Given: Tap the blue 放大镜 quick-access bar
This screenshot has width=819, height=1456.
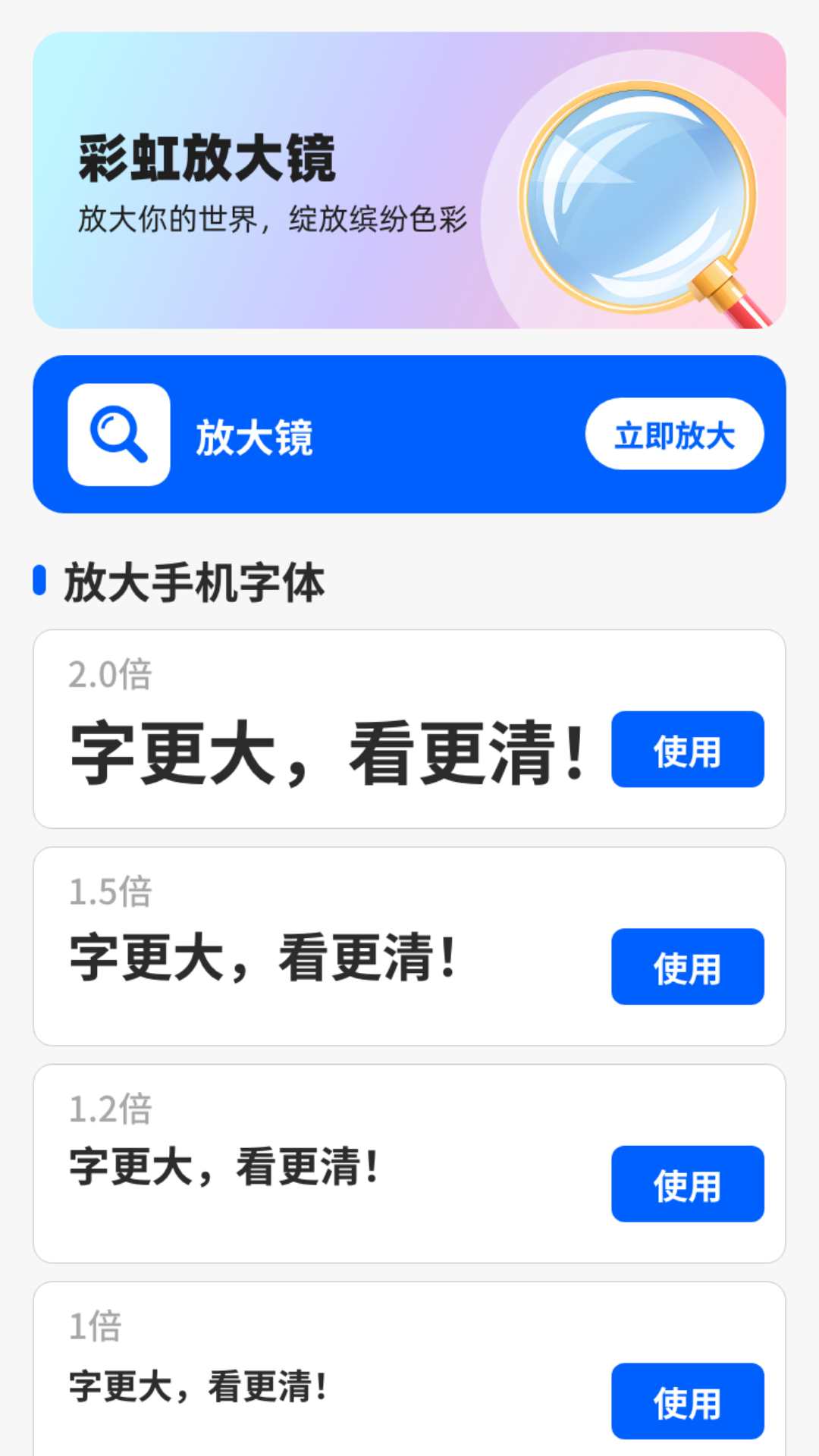Looking at the screenshot, I should [409, 433].
